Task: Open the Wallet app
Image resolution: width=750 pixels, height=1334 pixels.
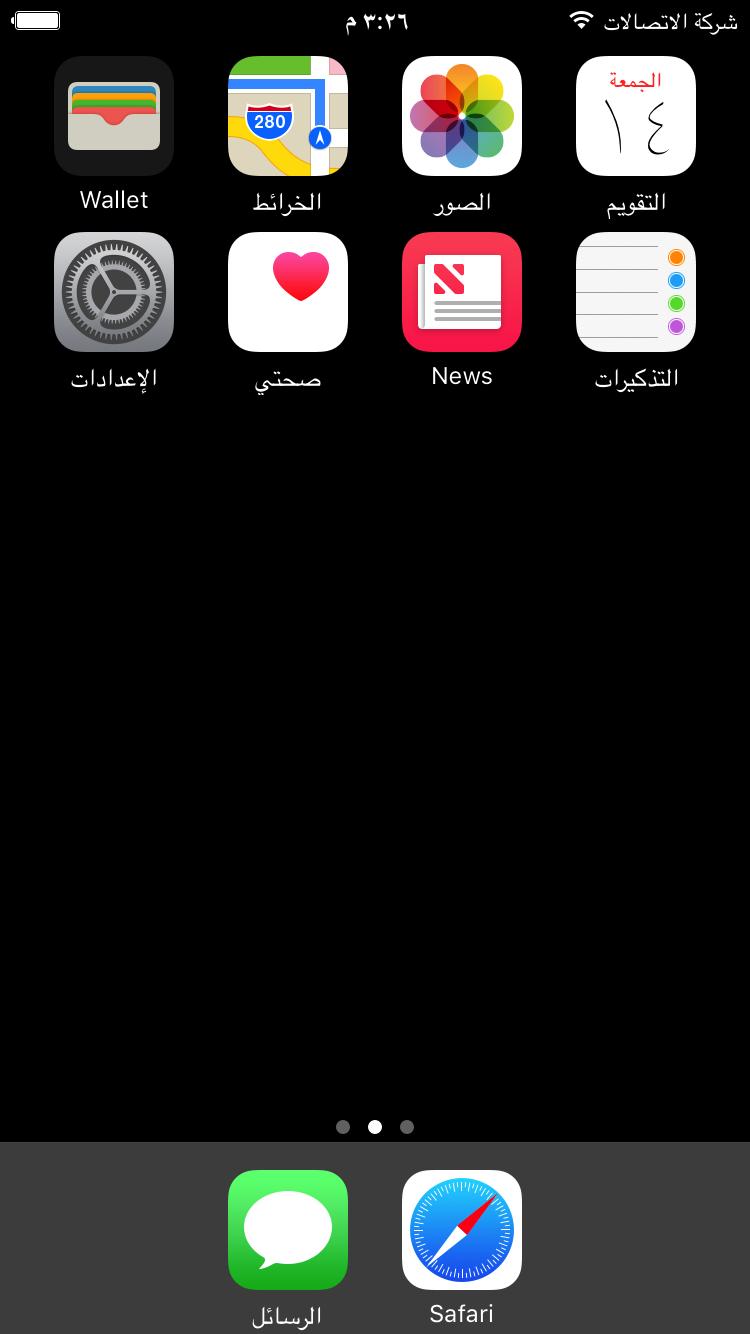Action: [x=114, y=116]
